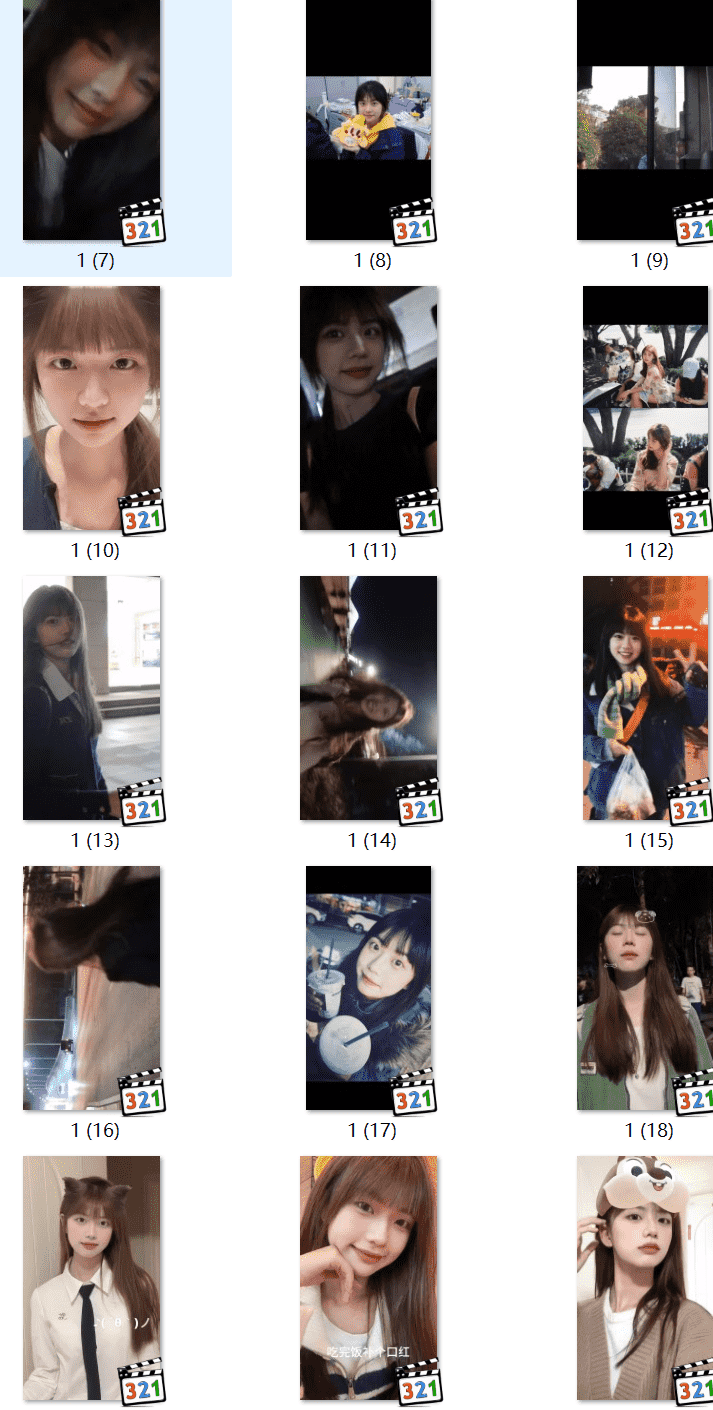Image resolution: width=713 pixels, height=1410 pixels.
Task: Select video file 1 (10)
Action: (91, 408)
